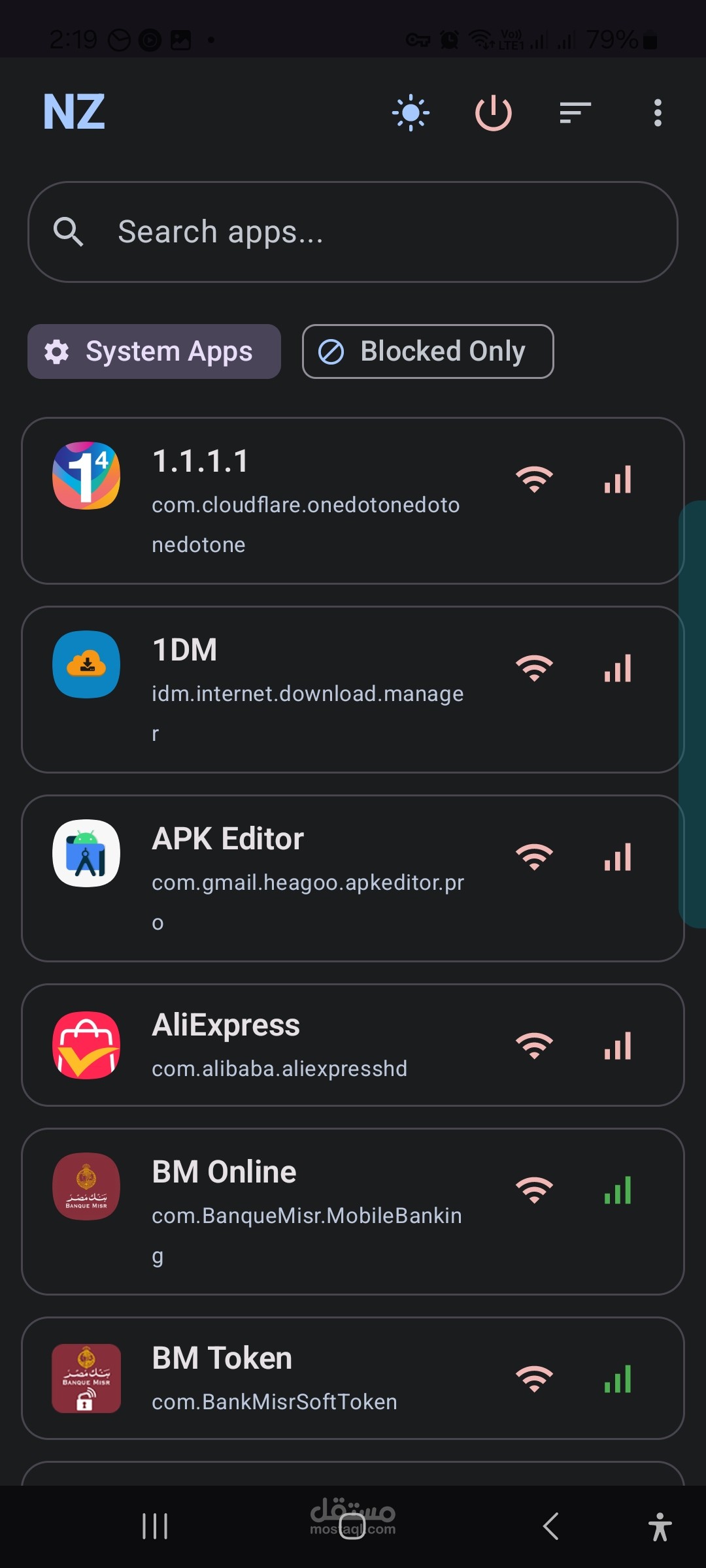Toggle Wi-Fi access for 1.1.1.1
Image resolution: width=706 pixels, height=1568 pixels.
coord(534,480)
